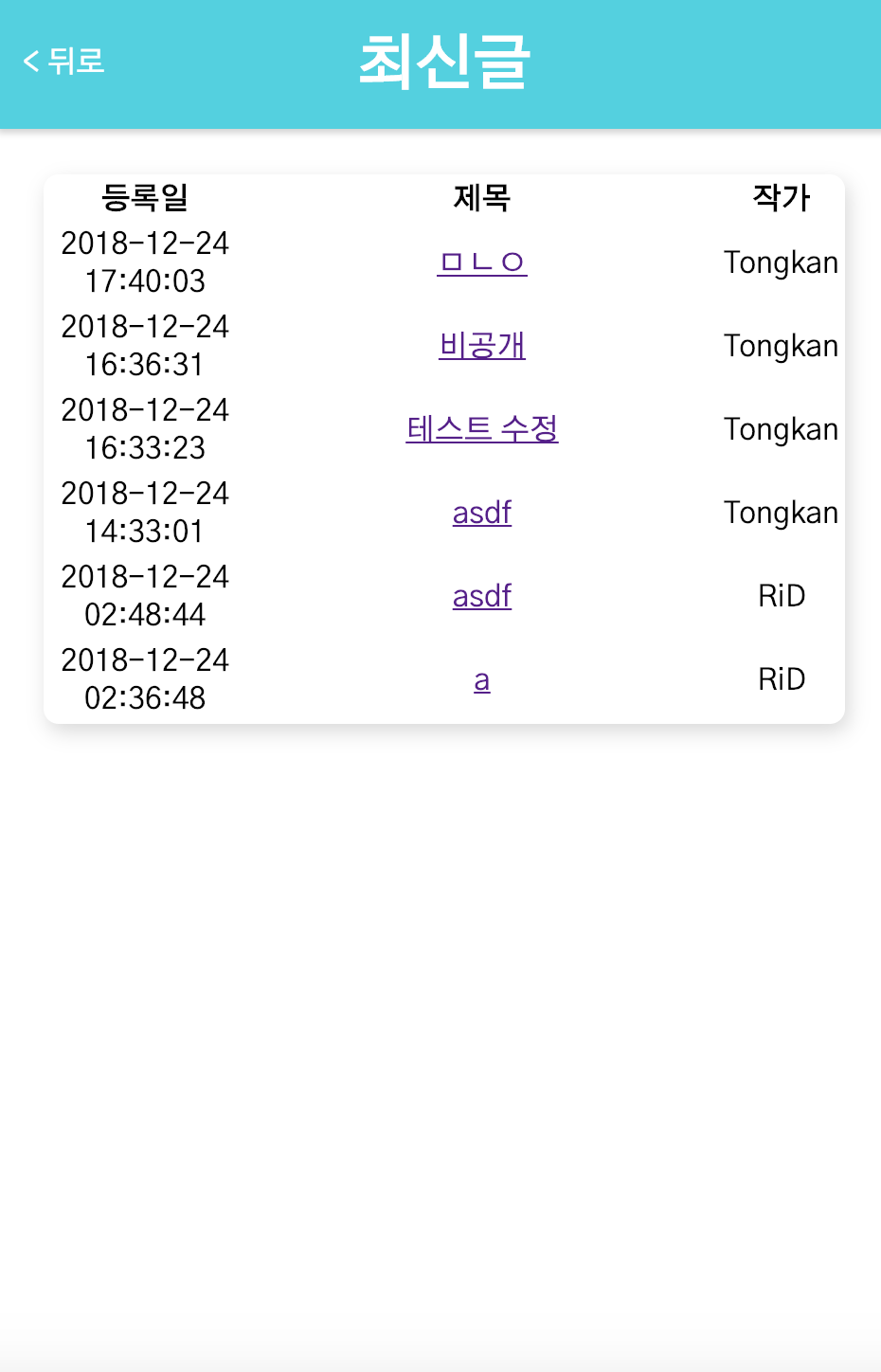Open the post titled a
Screen dimensions: 881x1372
click(481, 679)
